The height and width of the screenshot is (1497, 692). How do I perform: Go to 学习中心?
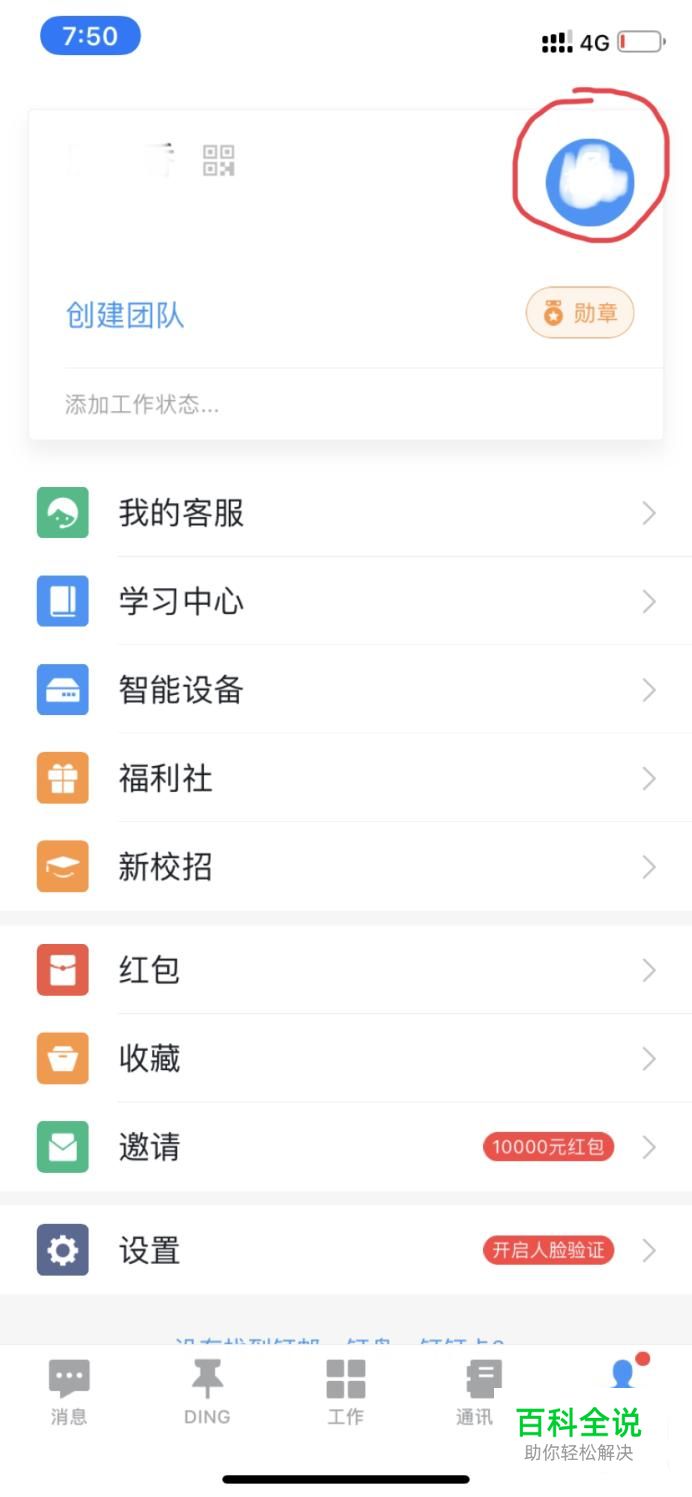346,601
